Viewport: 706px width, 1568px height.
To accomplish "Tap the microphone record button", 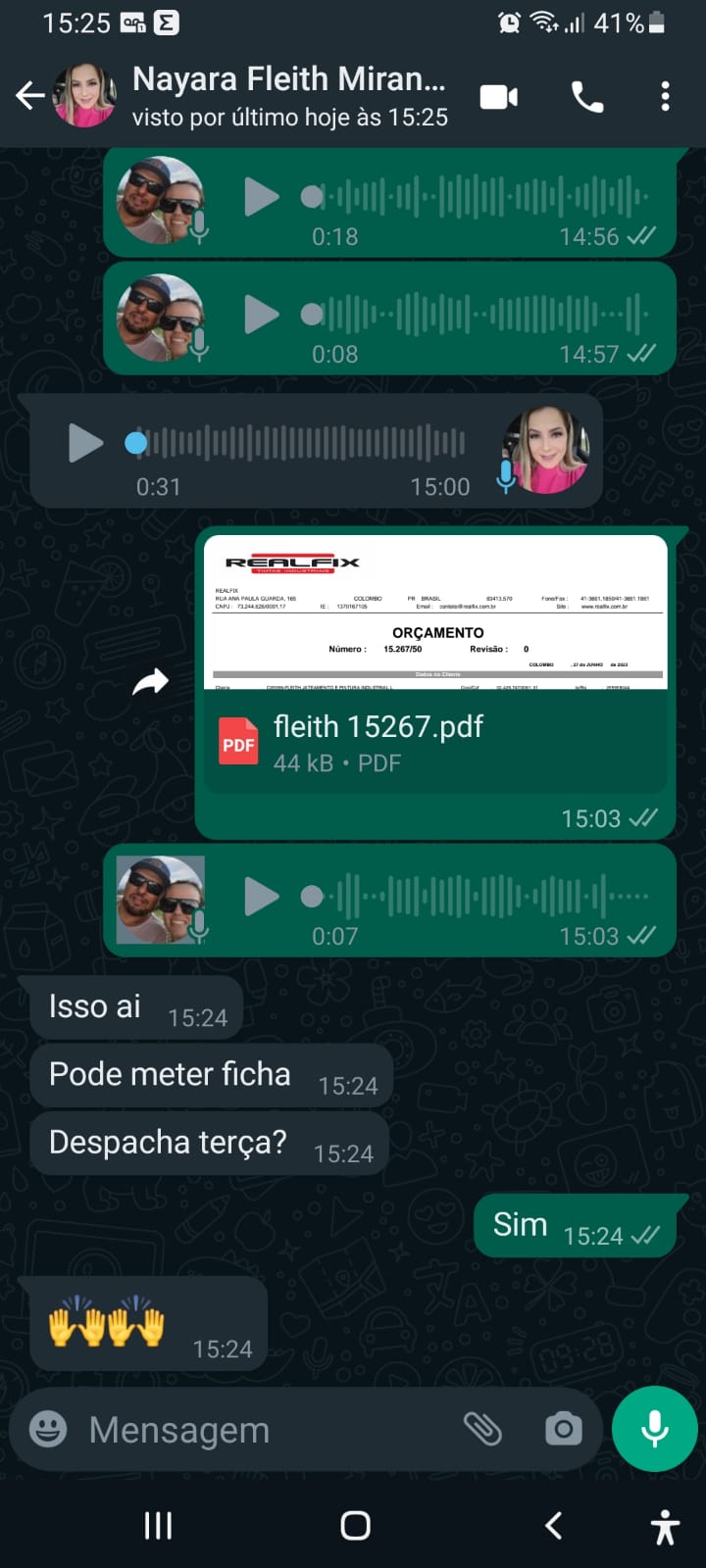I will 654,1430.
